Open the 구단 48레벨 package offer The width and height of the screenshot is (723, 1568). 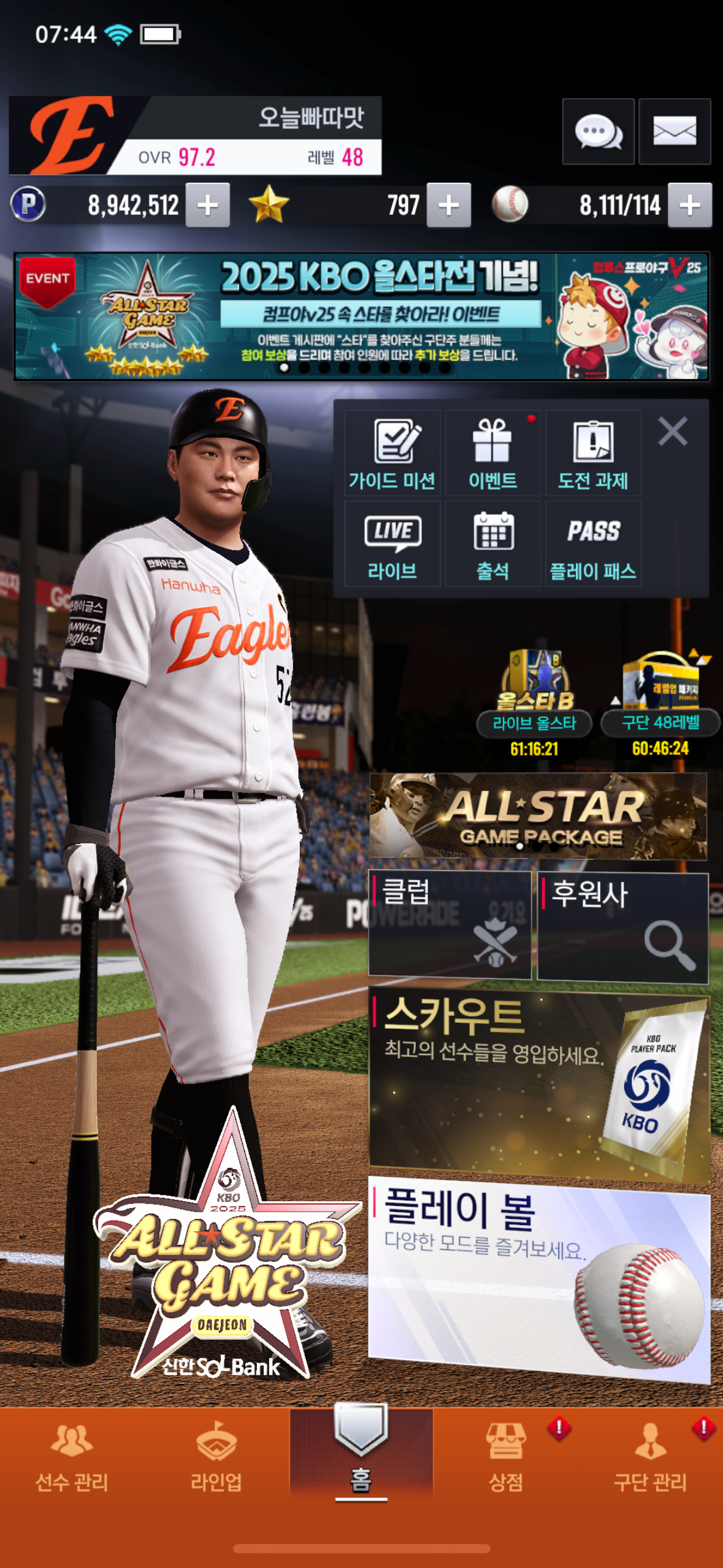click(660, 702)
